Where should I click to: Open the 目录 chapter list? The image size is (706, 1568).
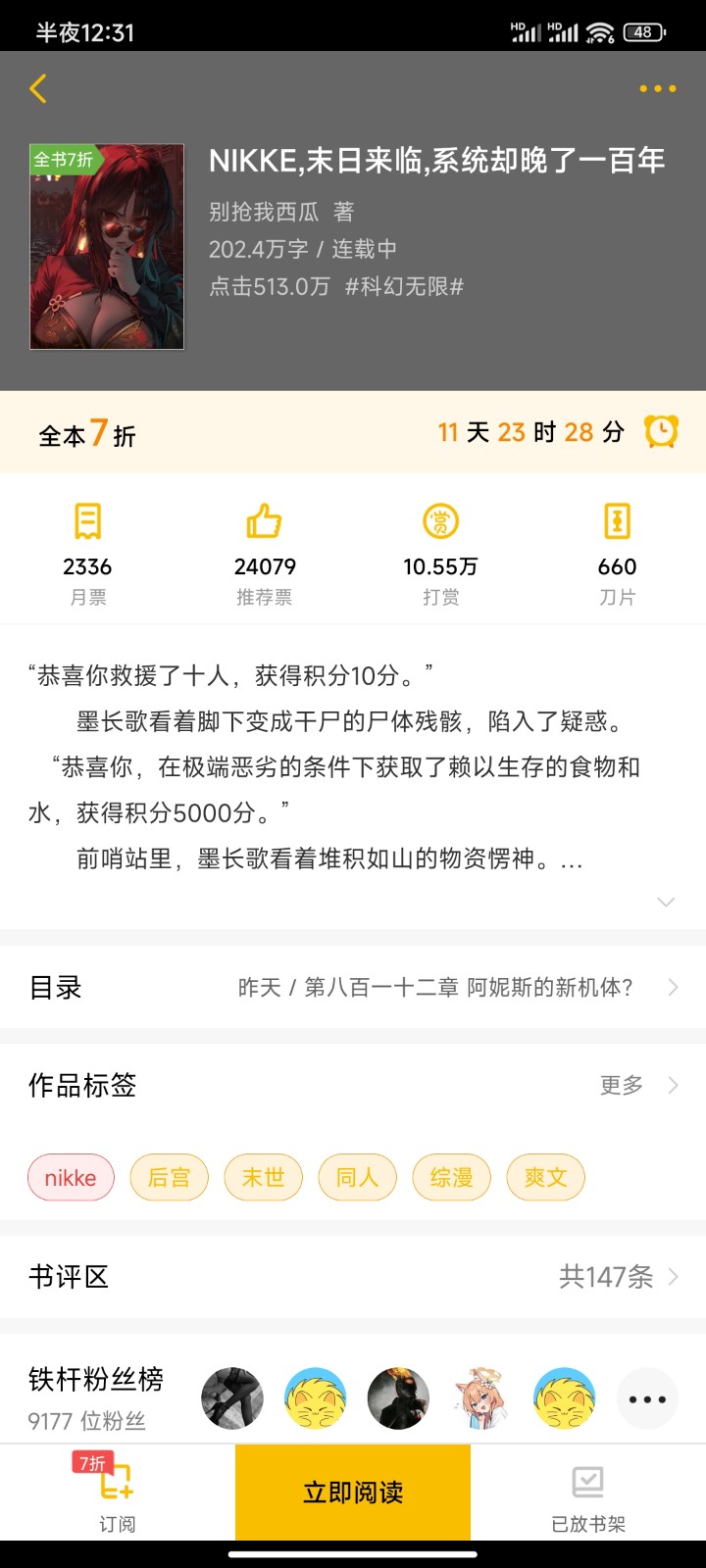[56, 987]
